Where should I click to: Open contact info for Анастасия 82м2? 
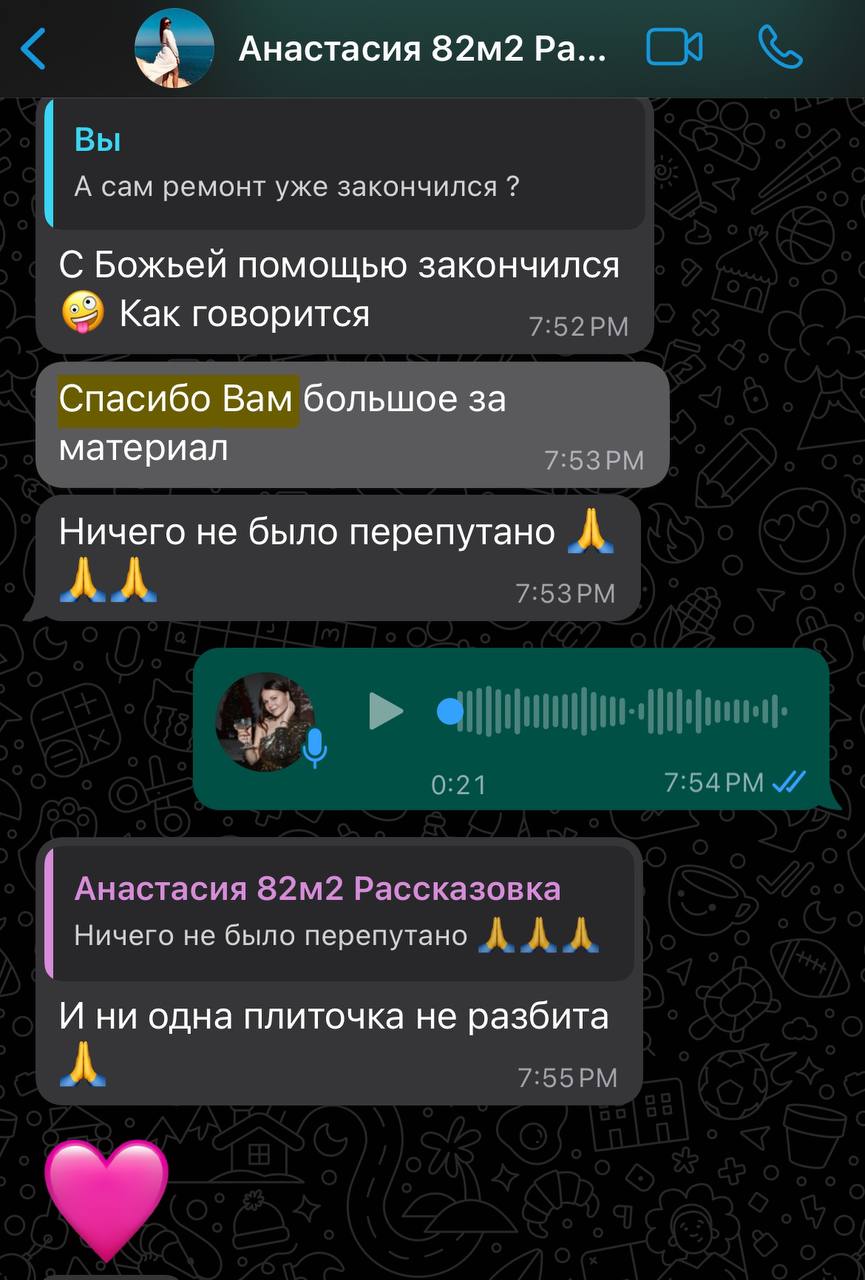coord(422,48)
